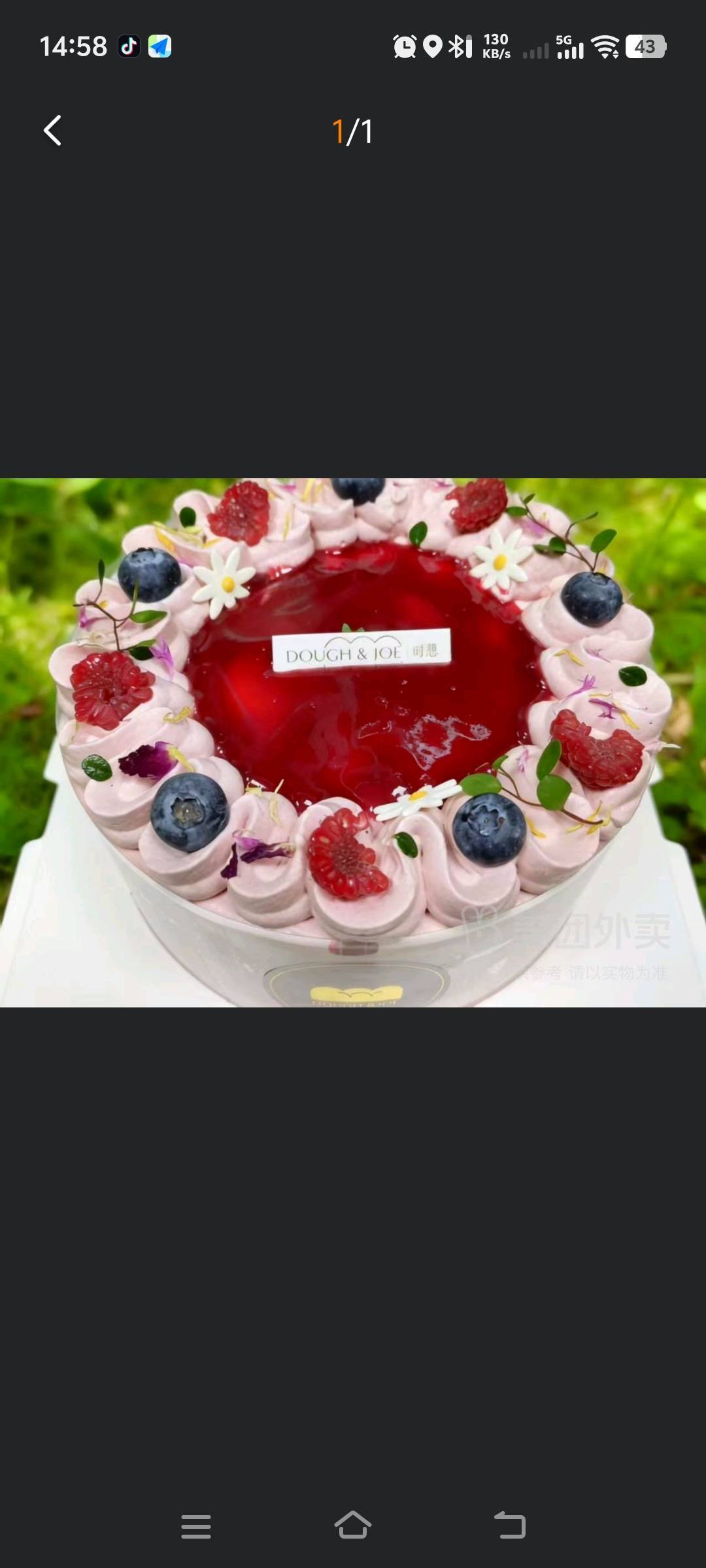This screenshot has width=706, height=1568.
Task: Tap the cake photo to toggle fullscreen
Action: 353,742
